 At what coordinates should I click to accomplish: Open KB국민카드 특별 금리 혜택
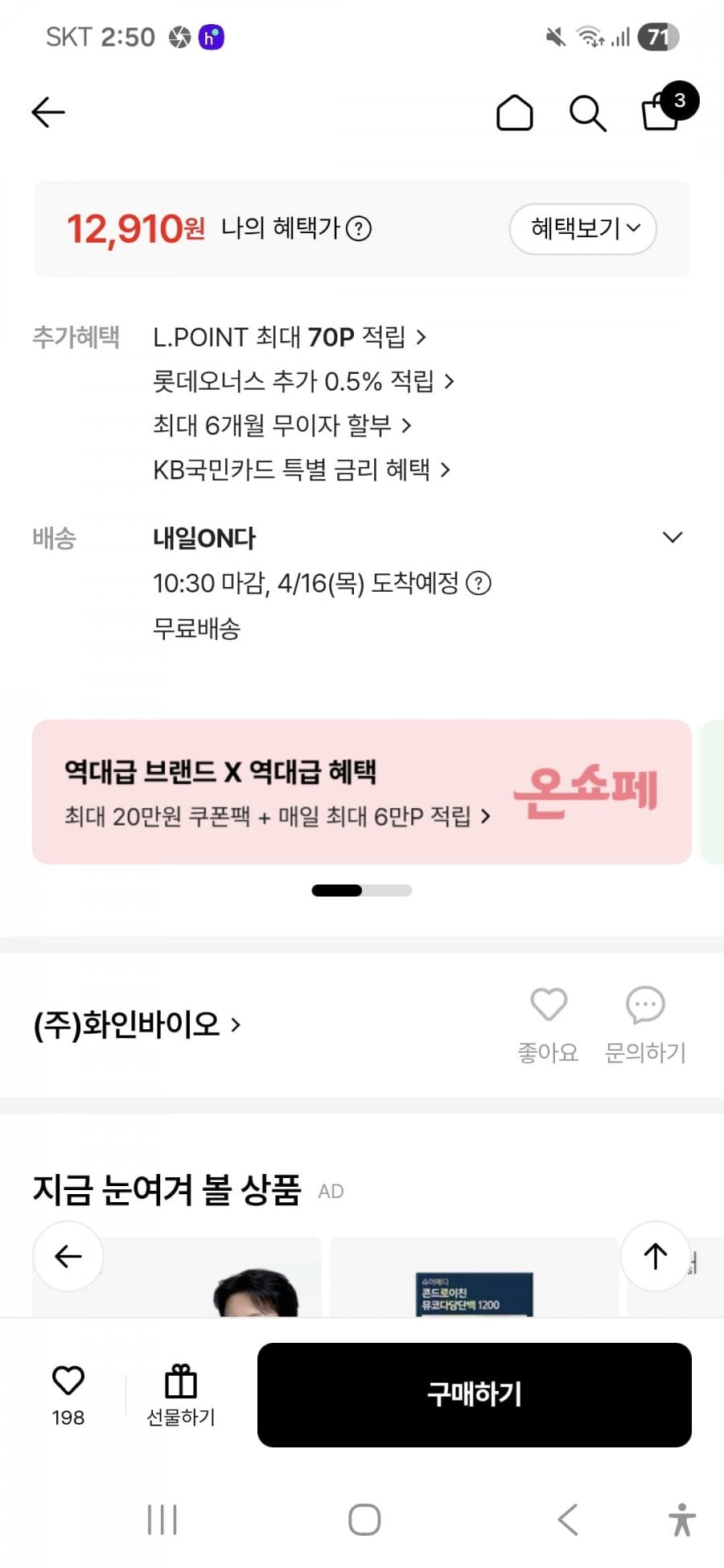[x=302, y=470]
